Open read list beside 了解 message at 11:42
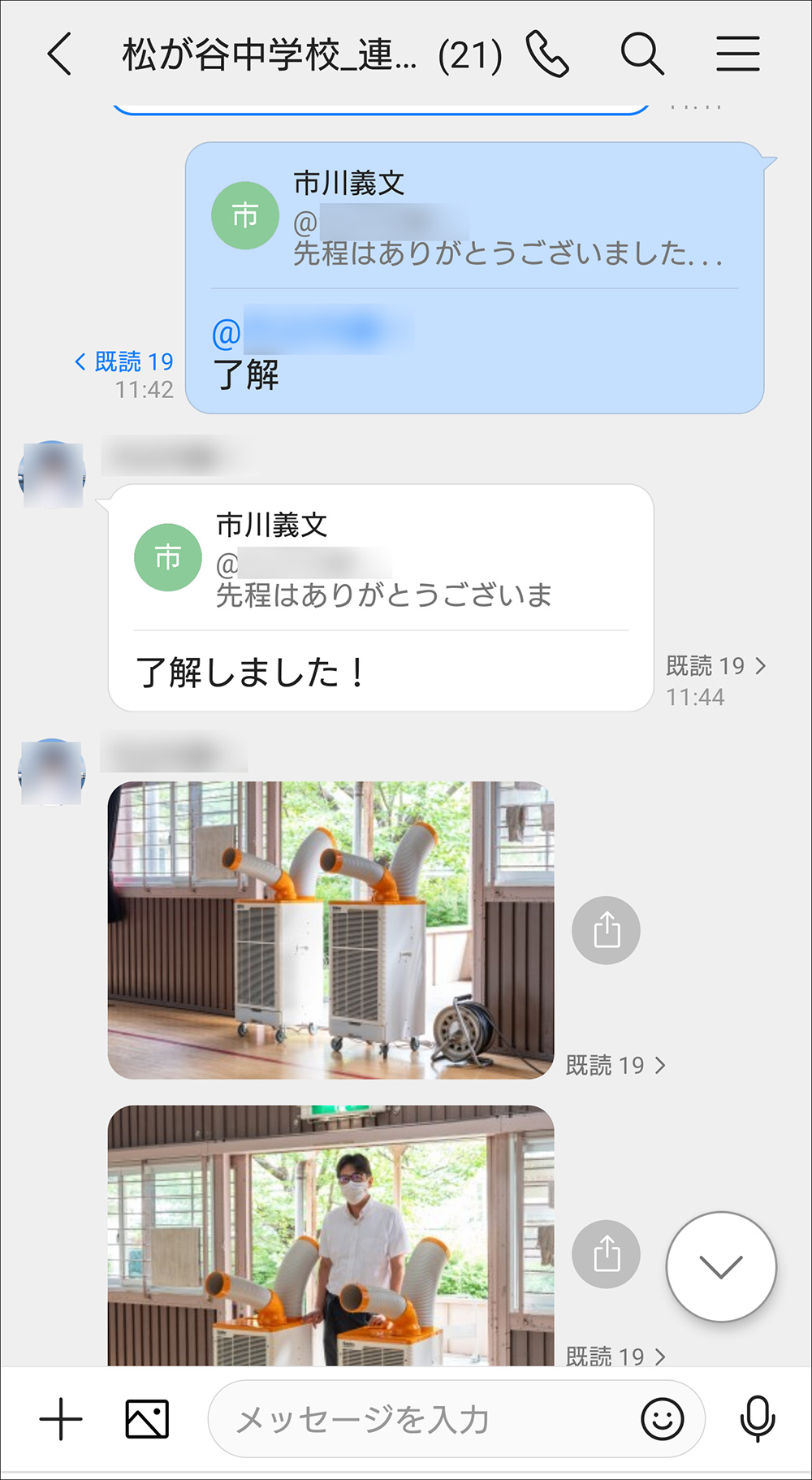This screenshot has width=812, height=1480. click(124, 361)
